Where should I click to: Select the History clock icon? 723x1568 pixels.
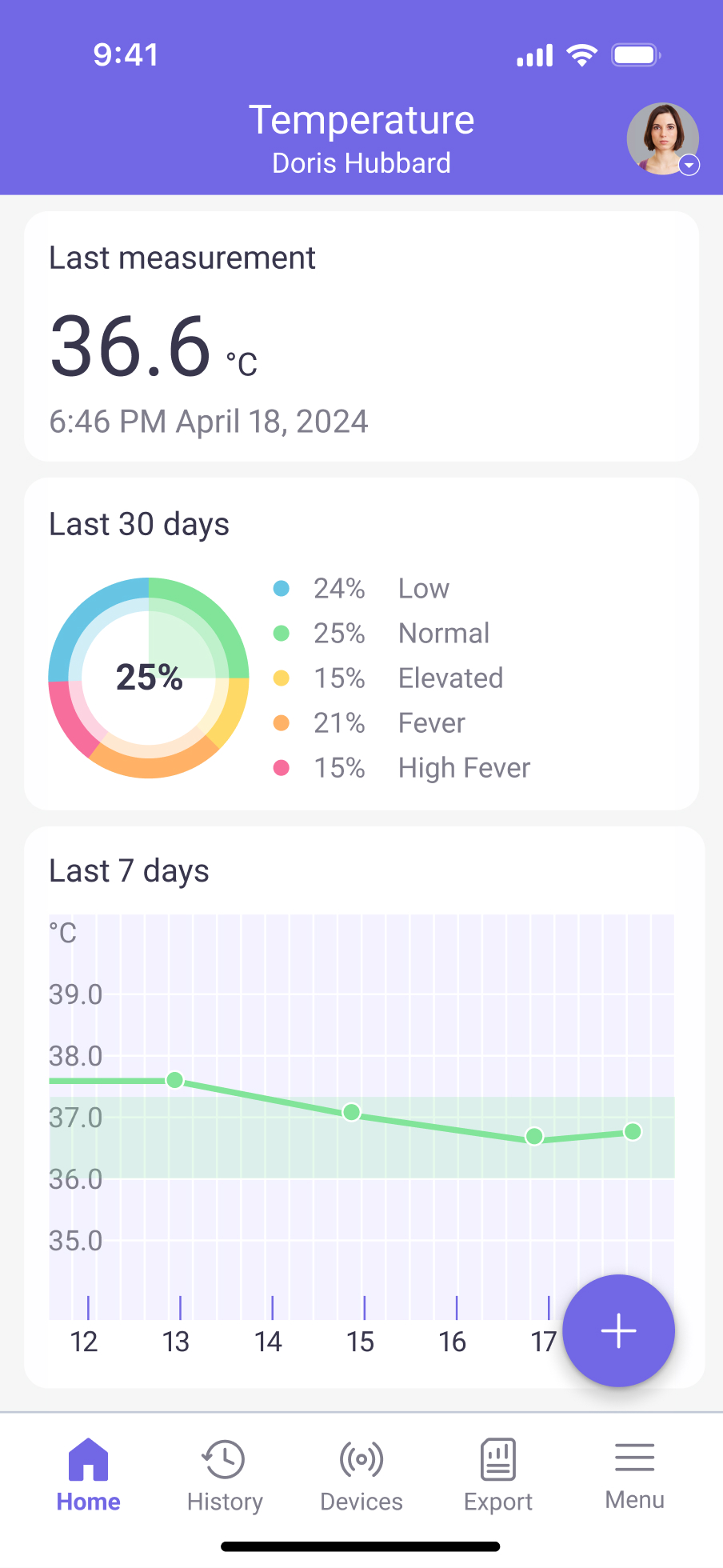point(224,1459)
